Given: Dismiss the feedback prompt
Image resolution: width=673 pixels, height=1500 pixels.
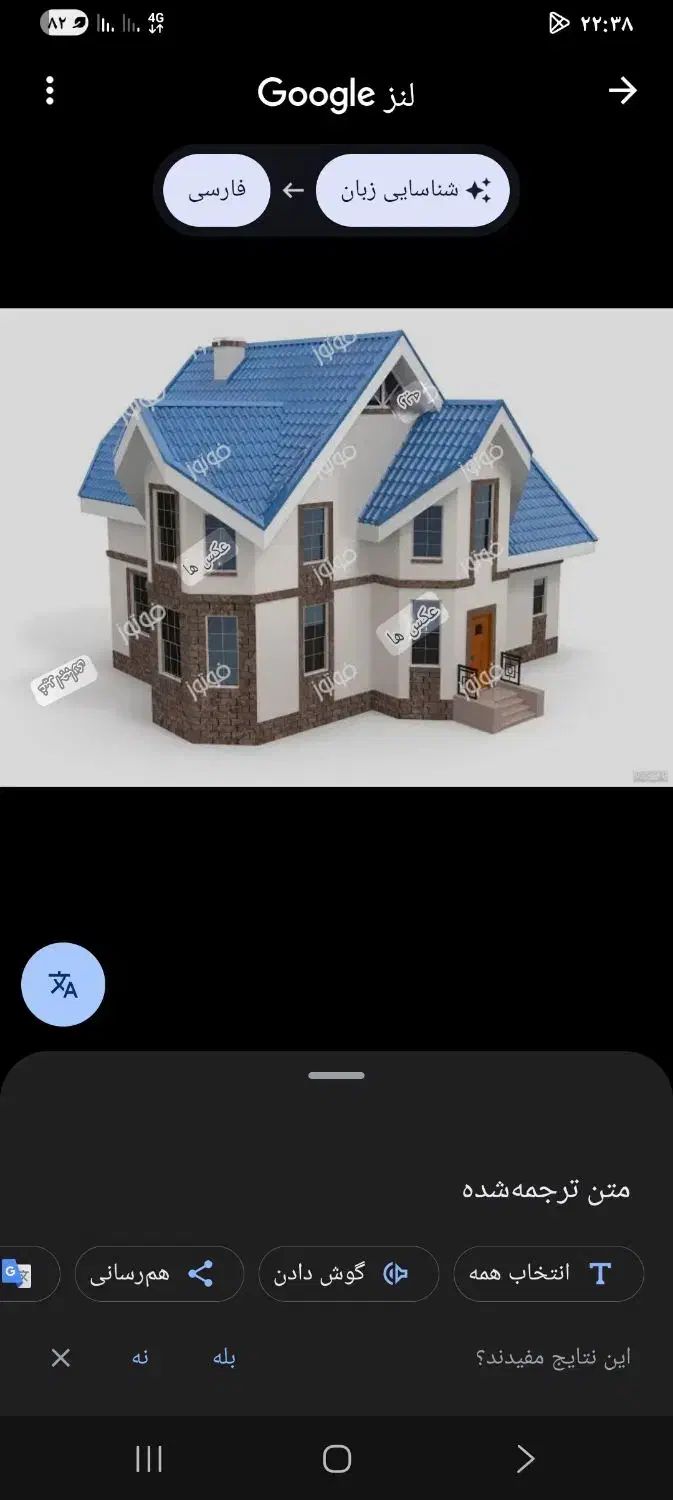Looking at the screenshot, I should pyautogui.click(x=61, y=1357).
